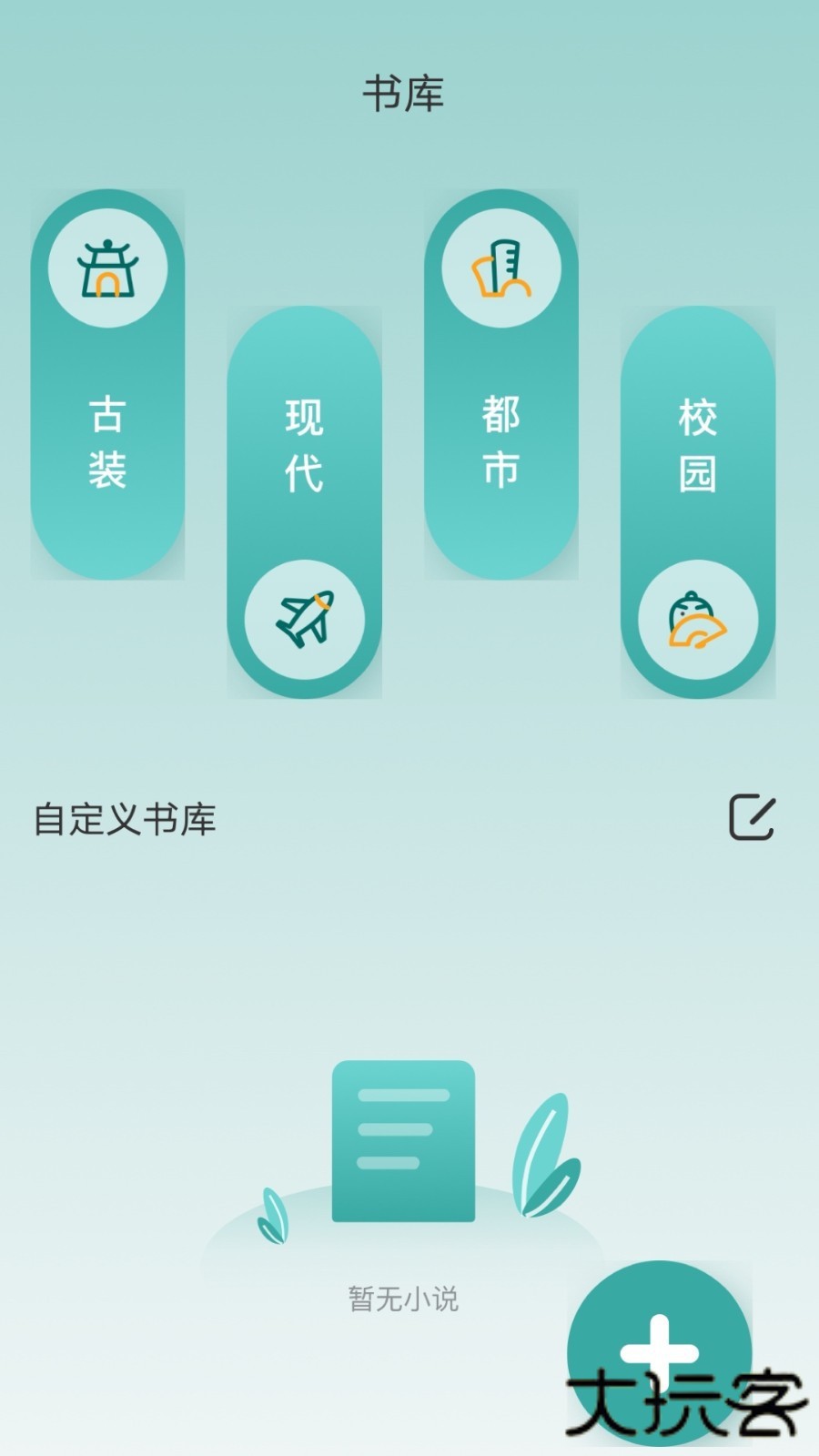Tap the airplane icon on the 现代 card
Screen dimensions: 819x1456
coord(306,619)
